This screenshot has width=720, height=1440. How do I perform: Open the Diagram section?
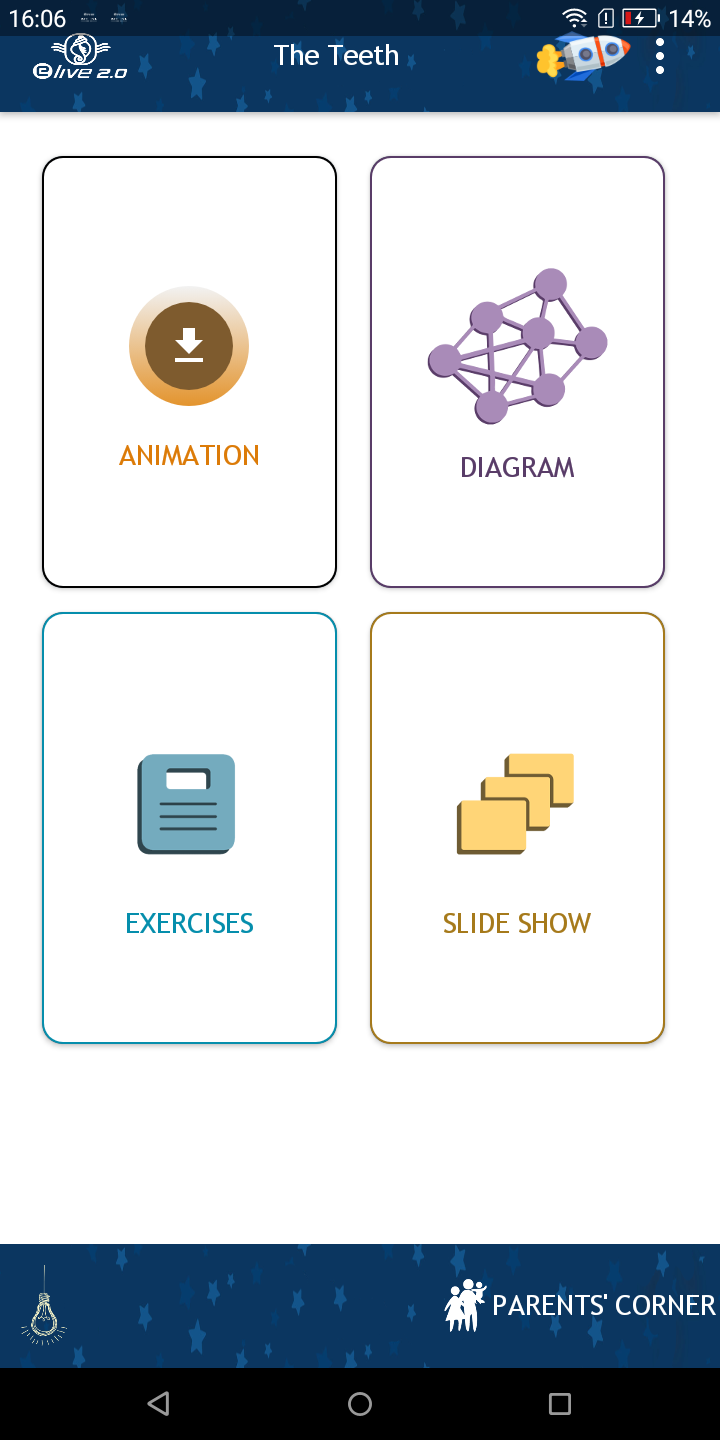pos(517,372)
